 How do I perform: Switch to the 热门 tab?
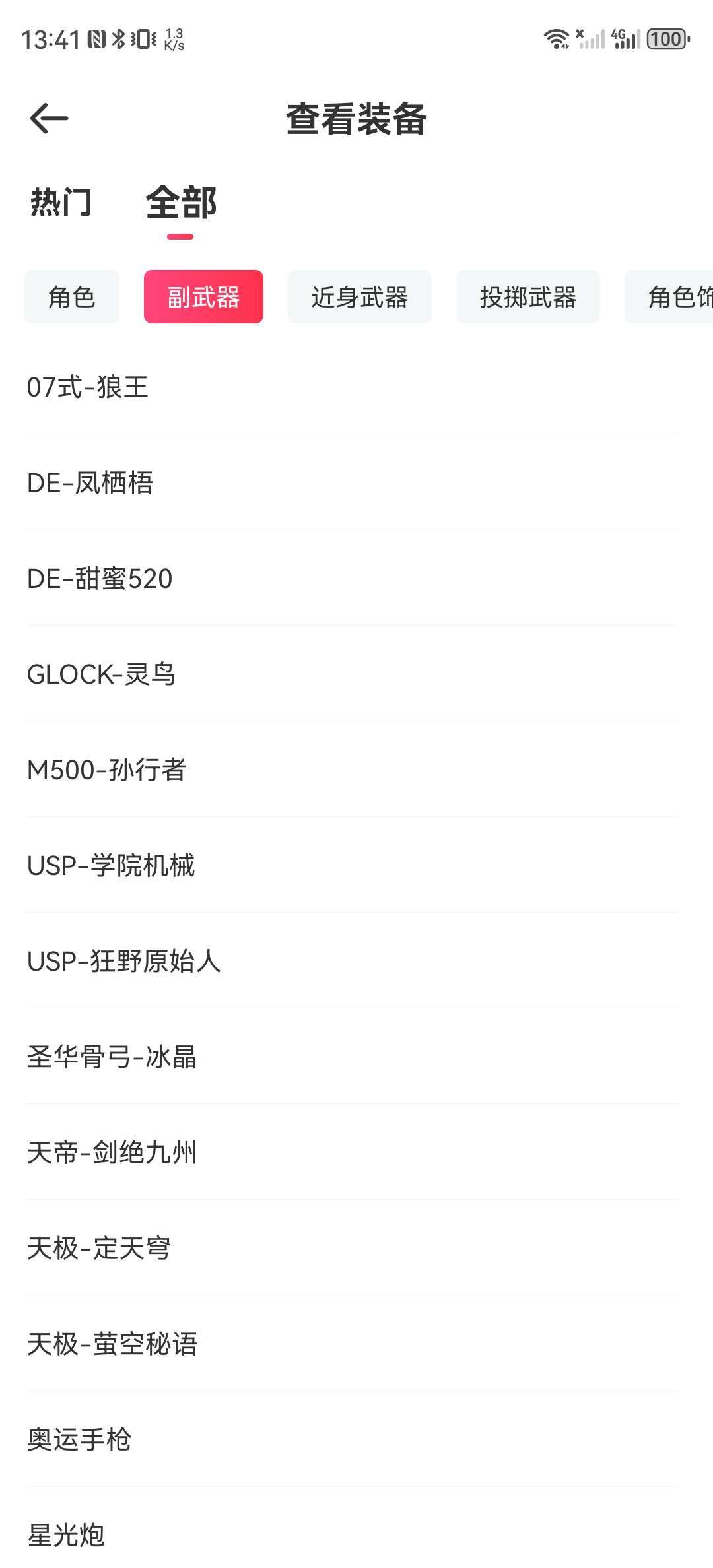[x=61, y=203]
